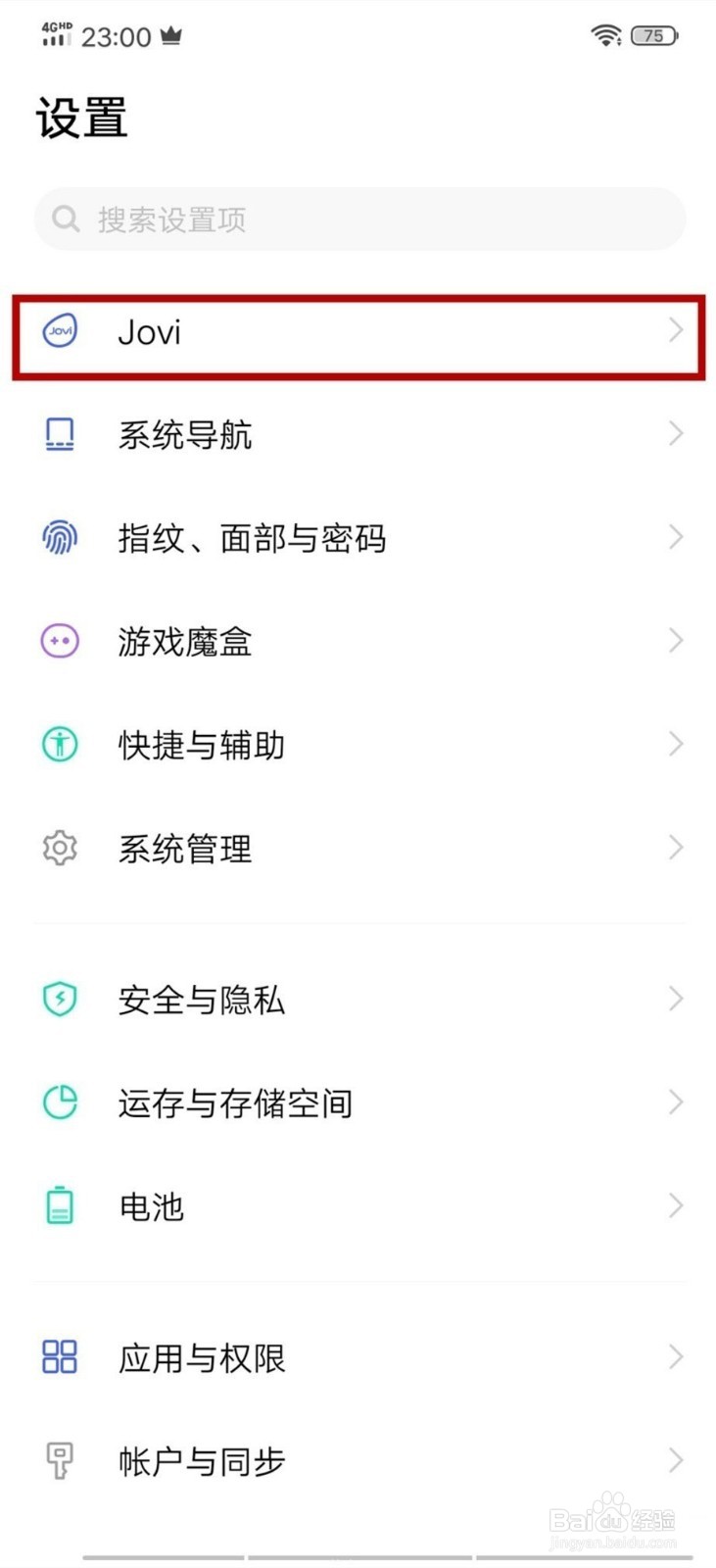The width and height of the screenshot is (716, 1568).
Task: Click the 电池 battery icon
Action: point(60,1207)
